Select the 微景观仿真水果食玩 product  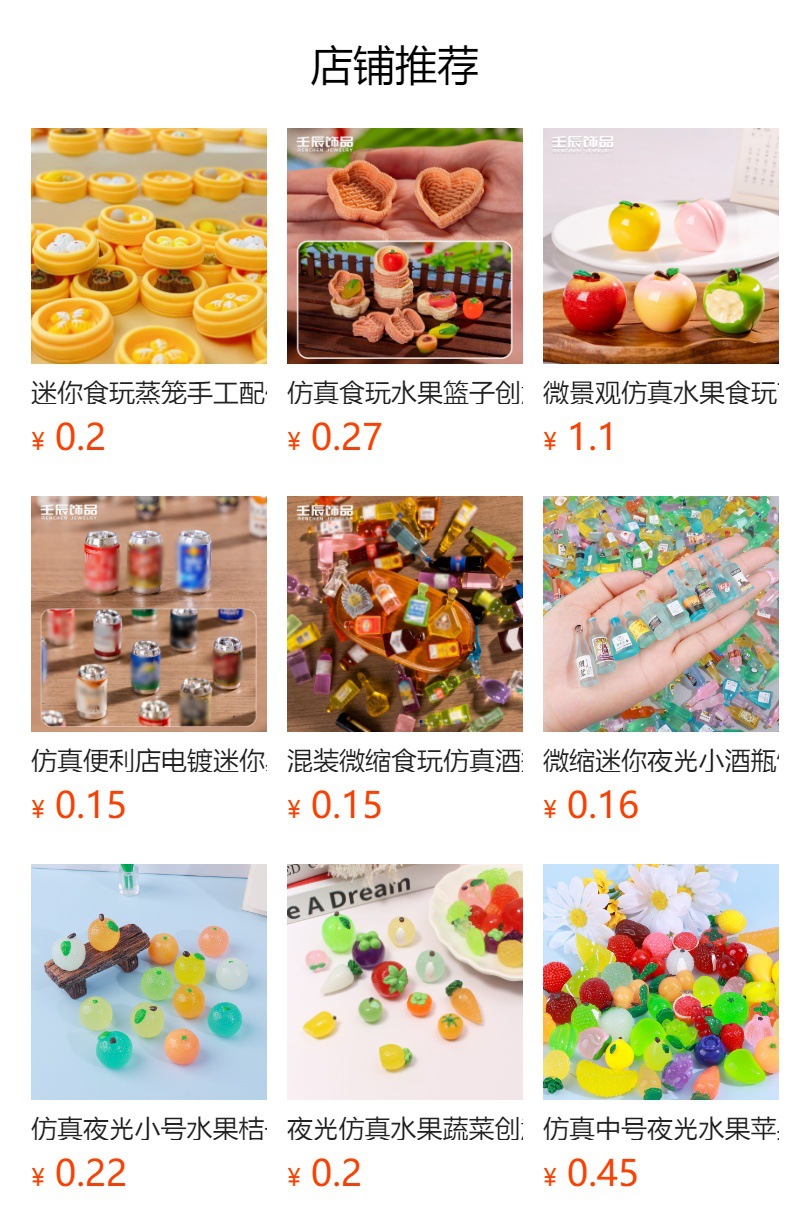661,292
